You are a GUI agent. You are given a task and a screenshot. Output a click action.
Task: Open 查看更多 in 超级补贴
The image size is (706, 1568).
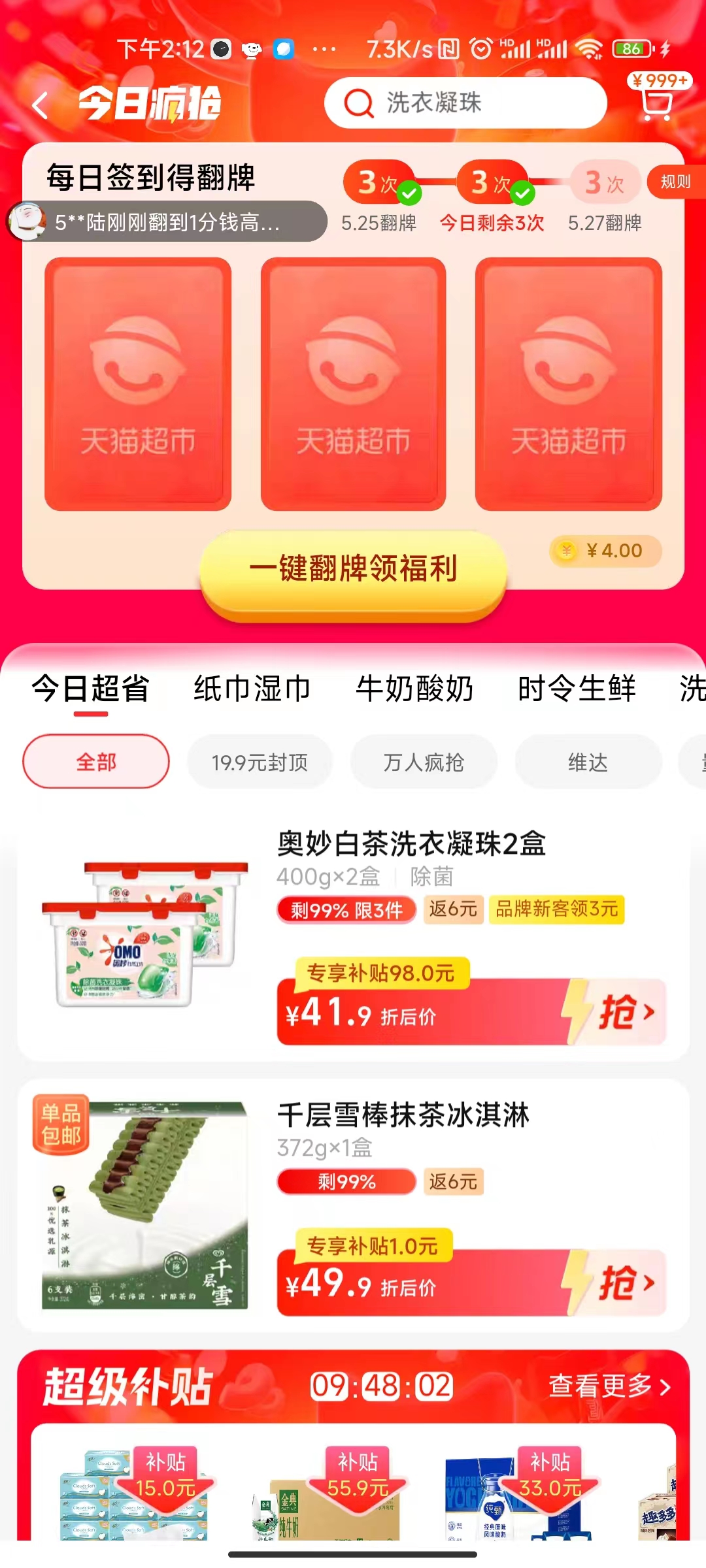point(609,1386)
